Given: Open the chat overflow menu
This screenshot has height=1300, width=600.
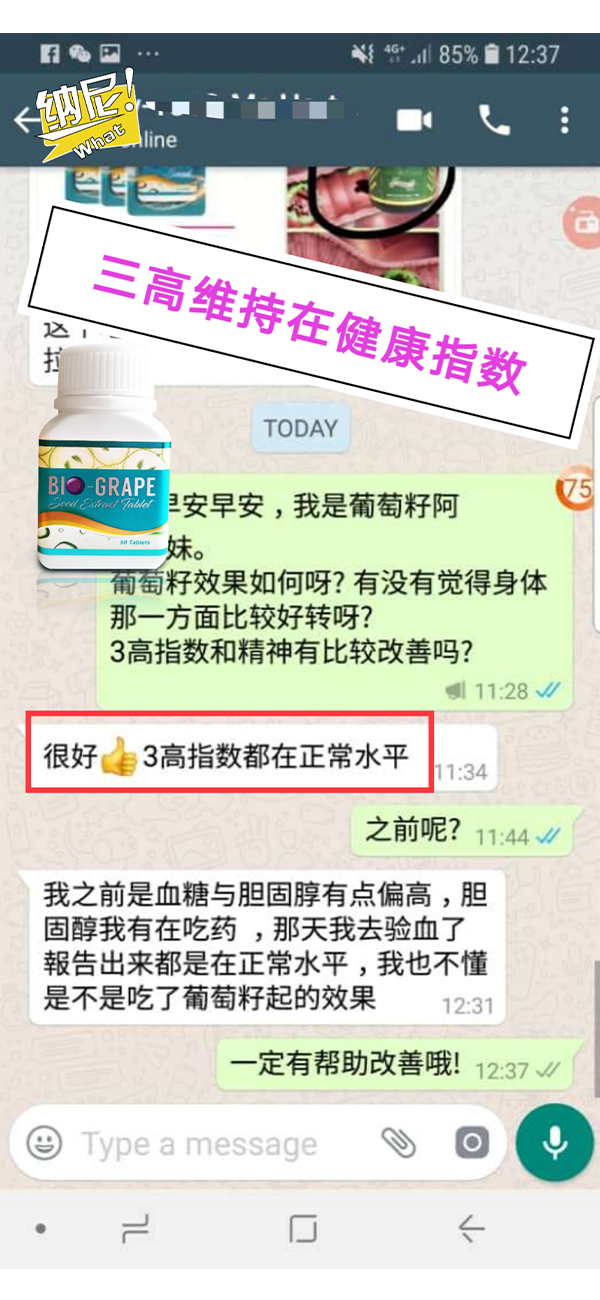Looking at the screenshot, I should 565,121.
